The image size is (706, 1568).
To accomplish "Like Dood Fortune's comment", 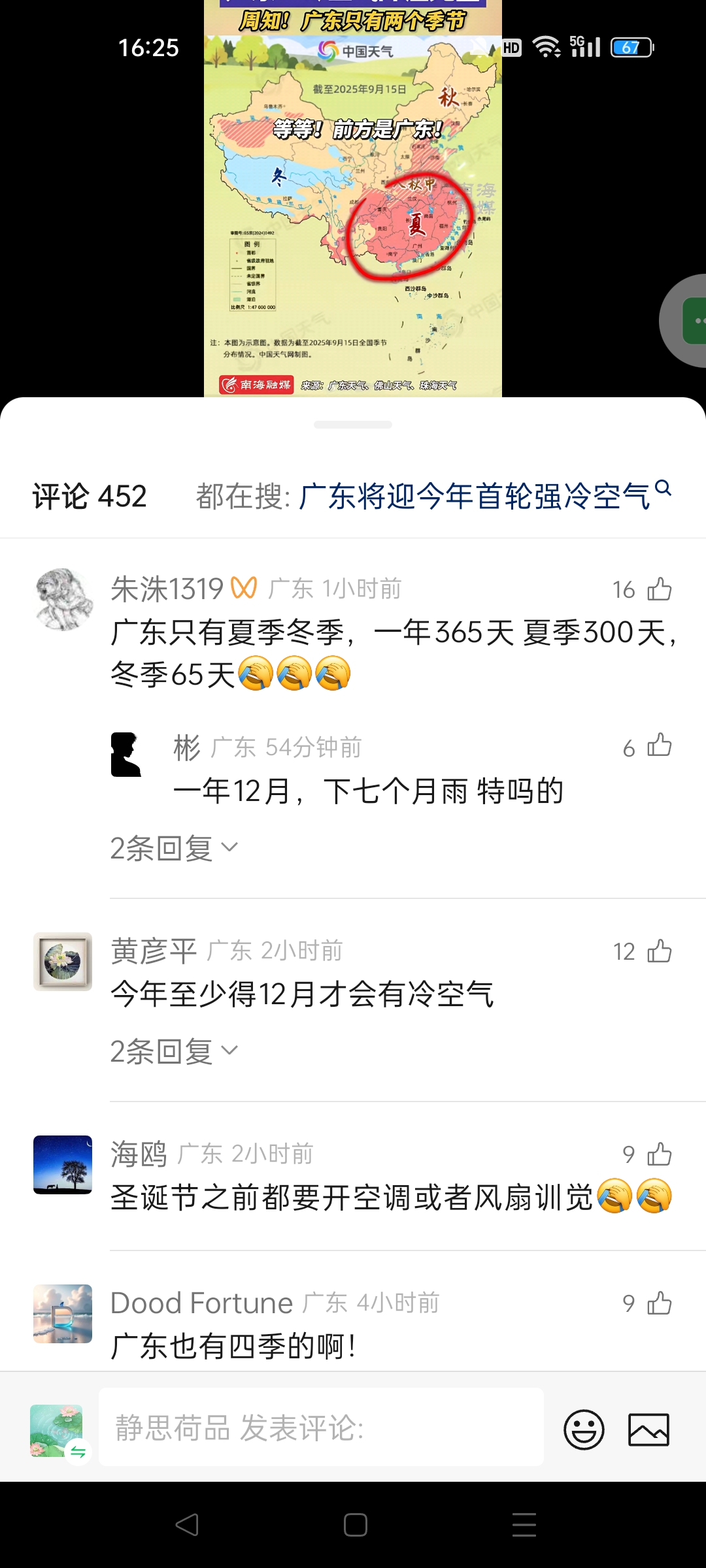I will pos(659,1303).
